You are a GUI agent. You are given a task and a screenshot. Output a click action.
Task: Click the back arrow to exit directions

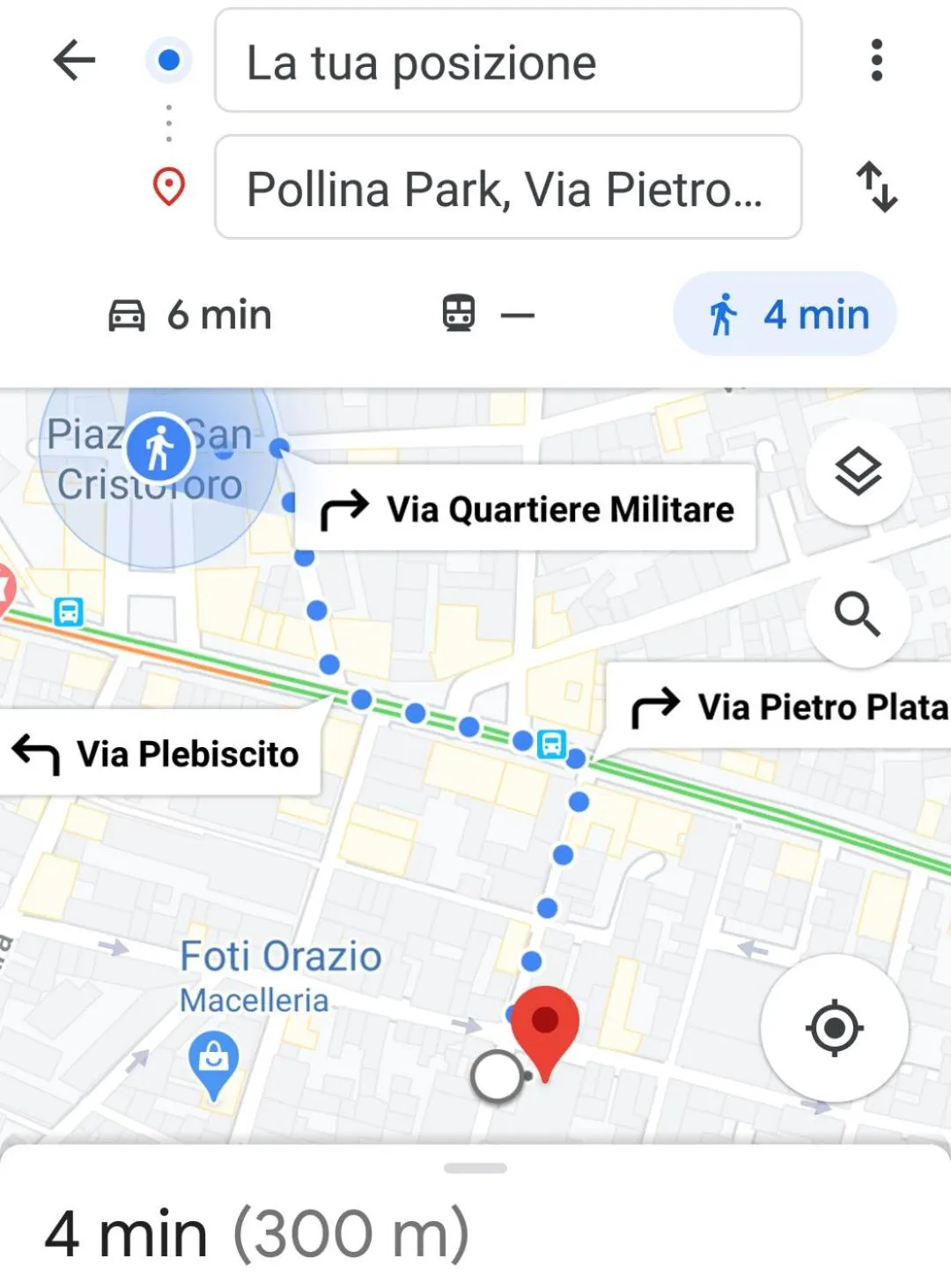point(75,60)
